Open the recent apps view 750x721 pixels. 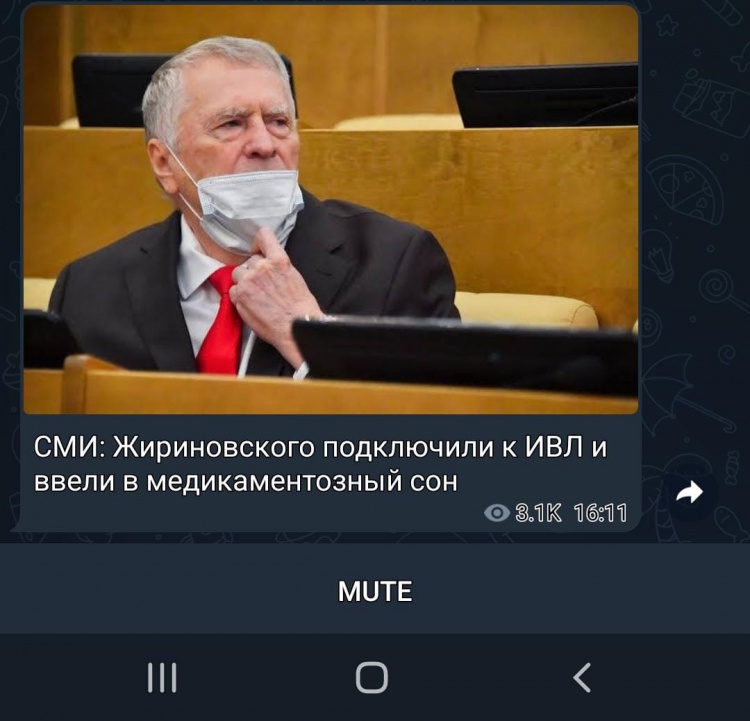point(161,678)
